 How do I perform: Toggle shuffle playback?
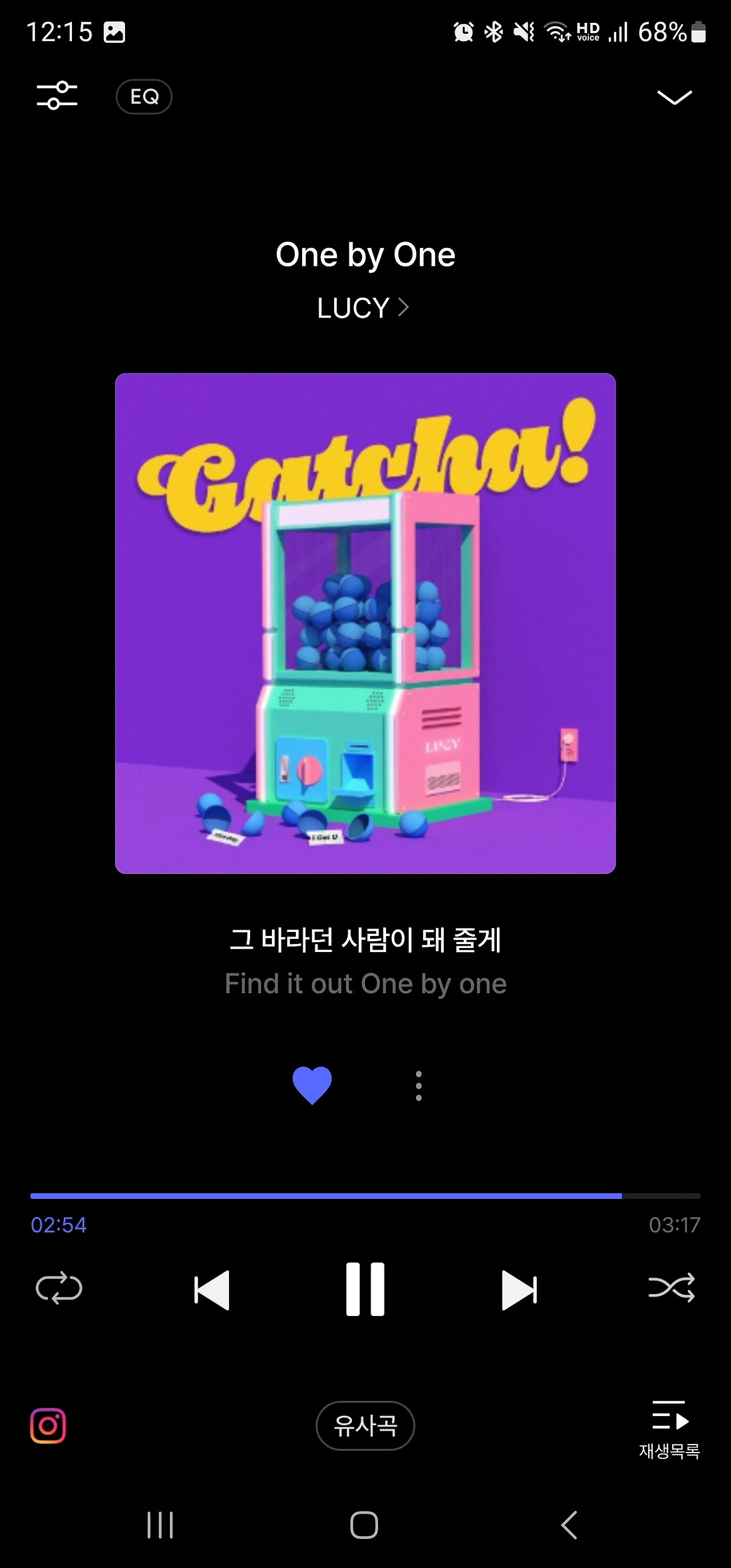click(672, 1287)
